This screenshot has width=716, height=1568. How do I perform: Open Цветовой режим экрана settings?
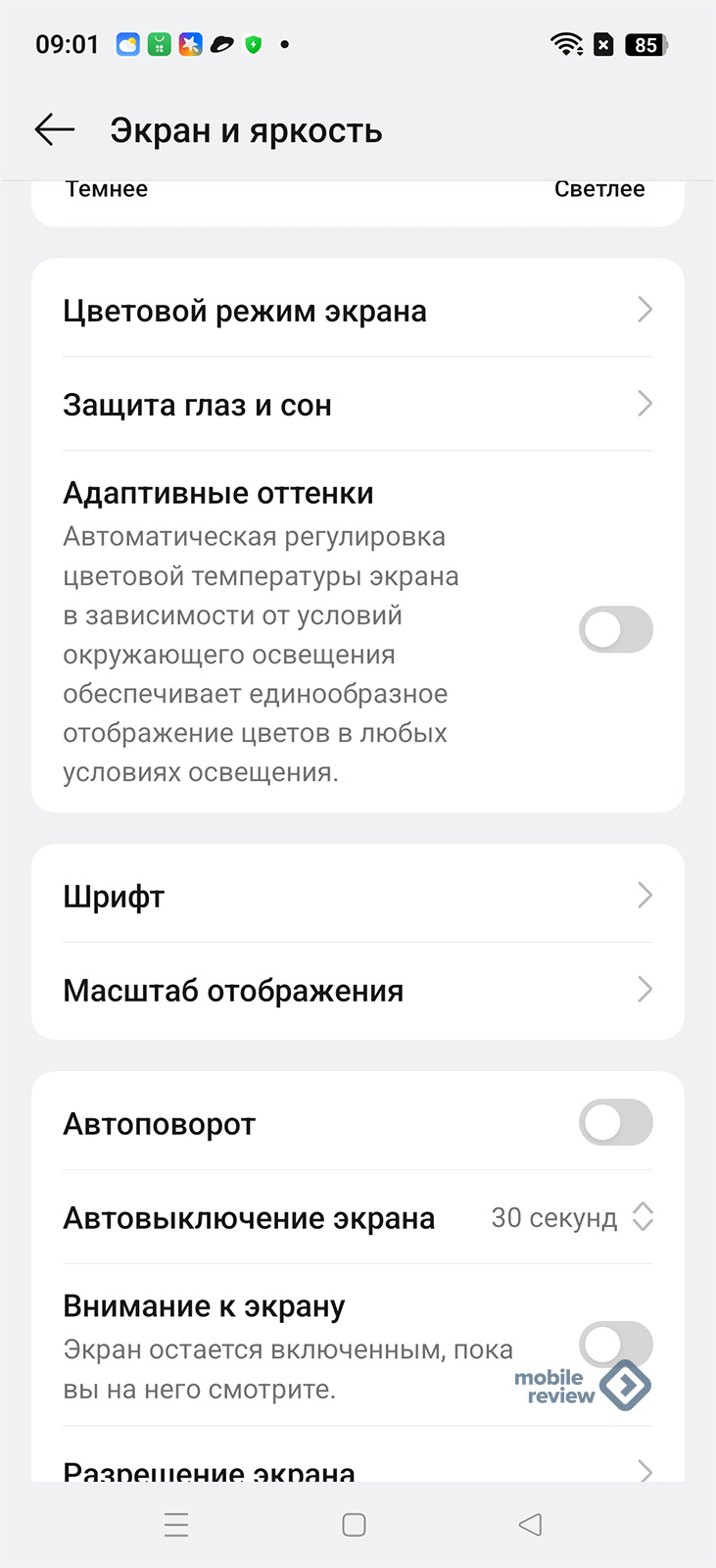tap(358, 311)
